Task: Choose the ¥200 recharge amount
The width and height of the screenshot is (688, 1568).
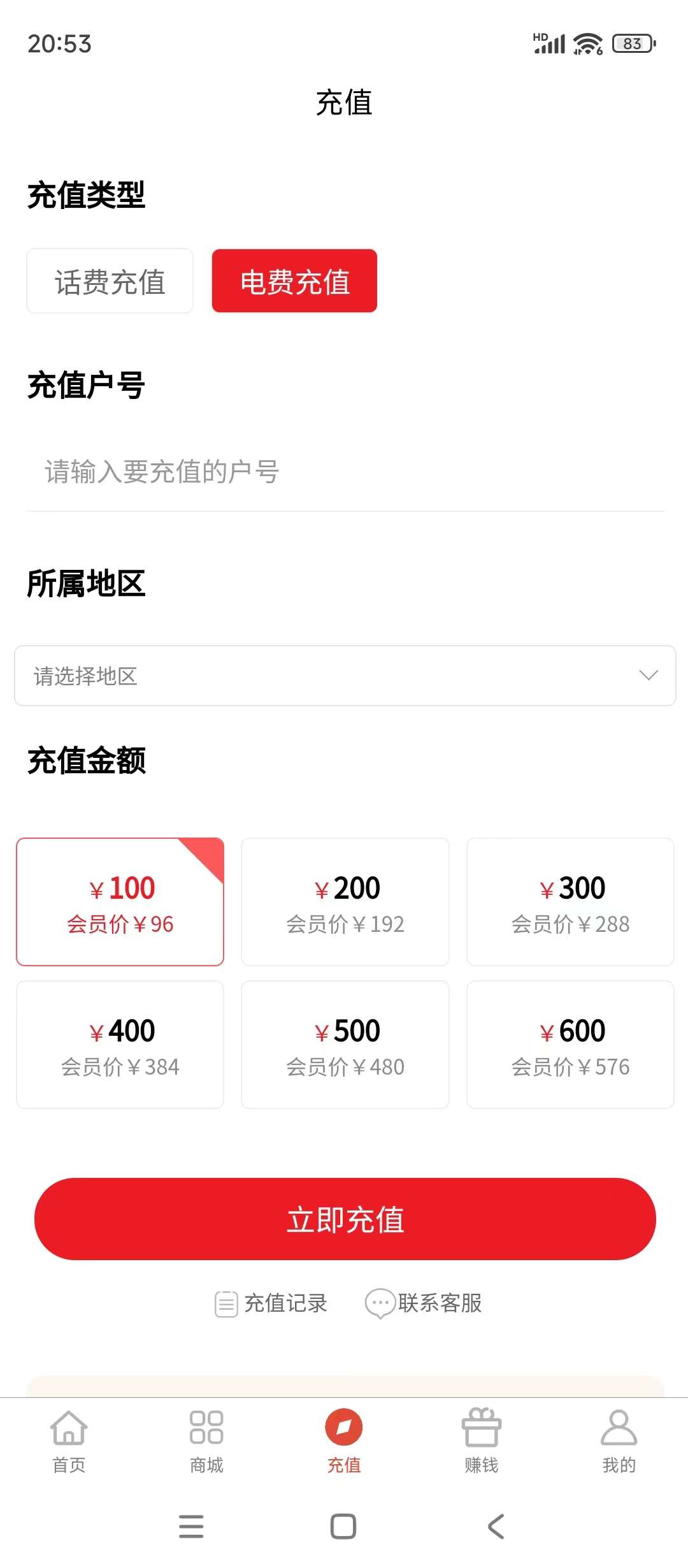Action: tap(345, 902)
